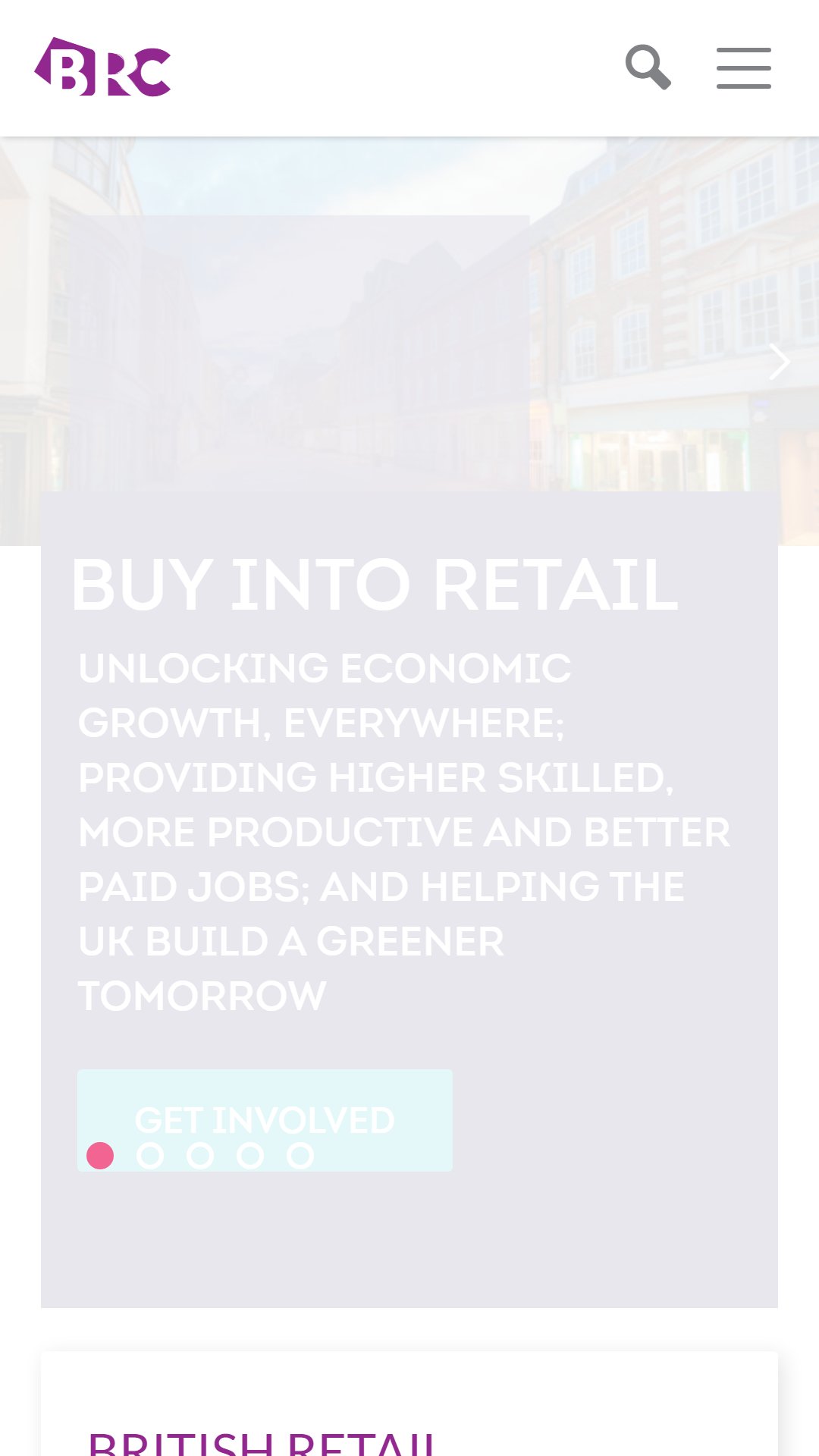This screenshot has width=819, height=1456.
Task: Jump to the fourth carousel slide dot
Action: click(250, 1156)
